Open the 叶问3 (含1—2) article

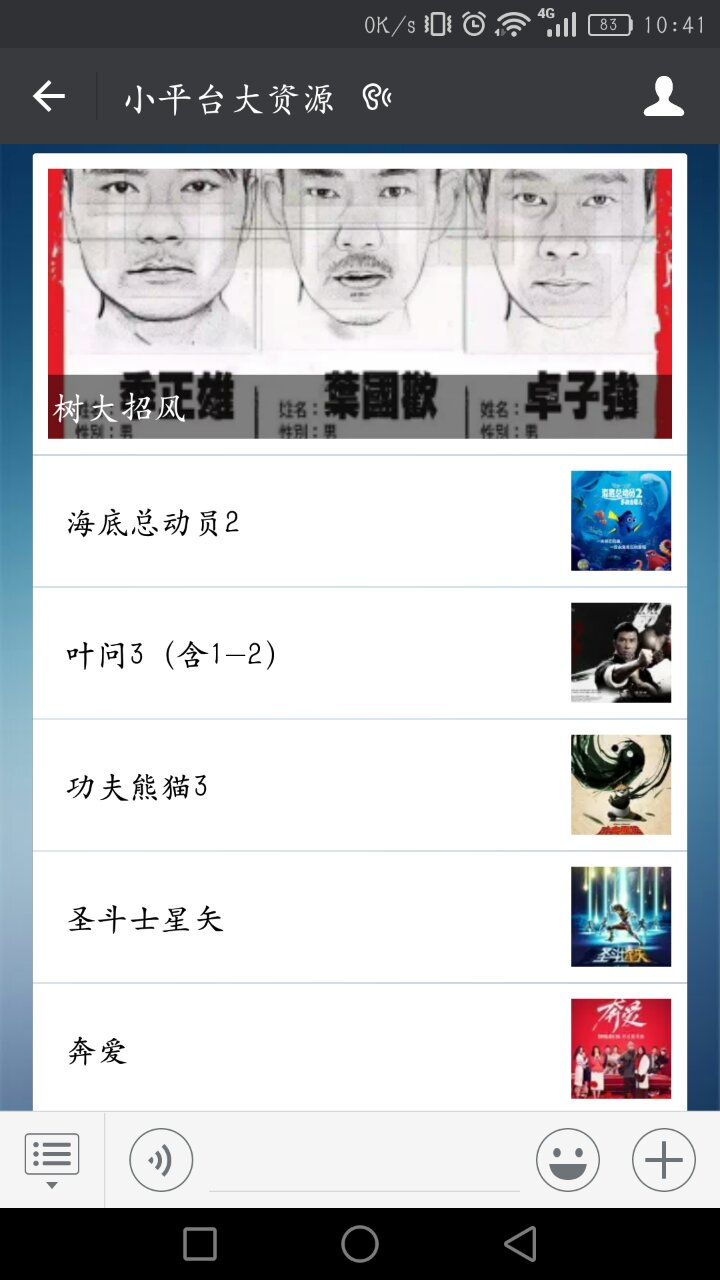pyautogui.click(x=360, y=653)
